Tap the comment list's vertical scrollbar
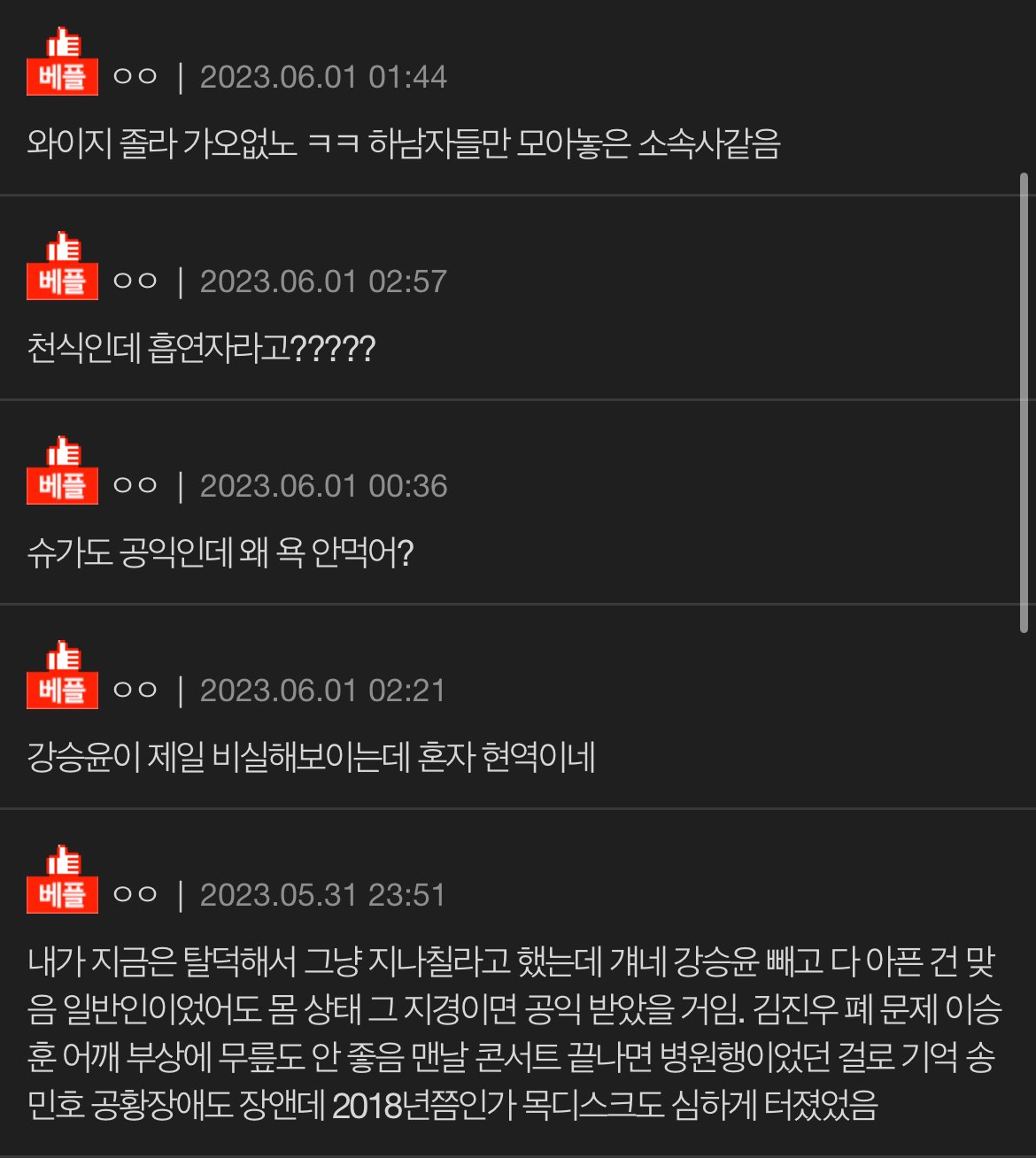Viewport: 1036px width, 1158px height. pos(1024,402)
